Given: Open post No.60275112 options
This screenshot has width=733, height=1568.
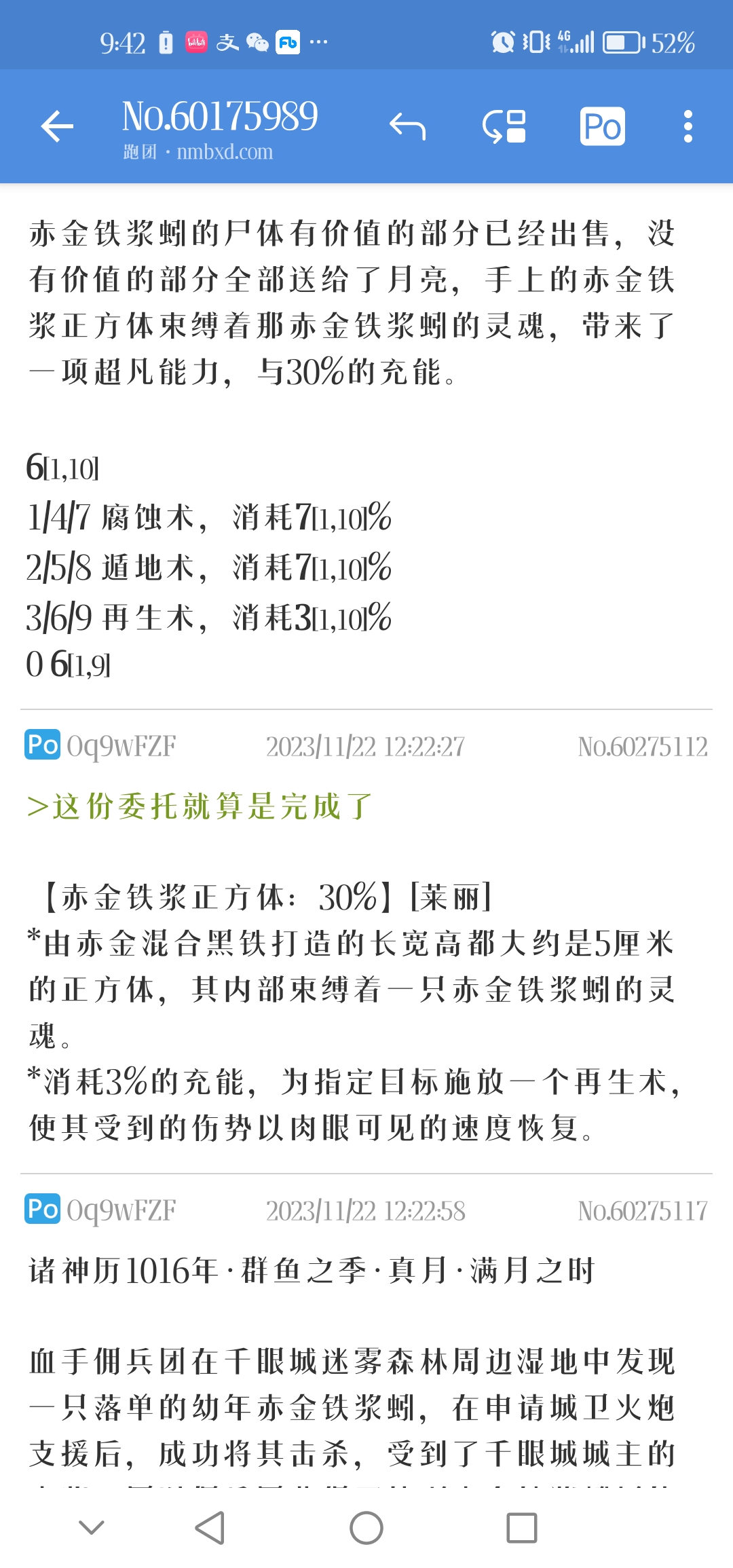Looking at the screenshot, I should (x=642, y=747).
